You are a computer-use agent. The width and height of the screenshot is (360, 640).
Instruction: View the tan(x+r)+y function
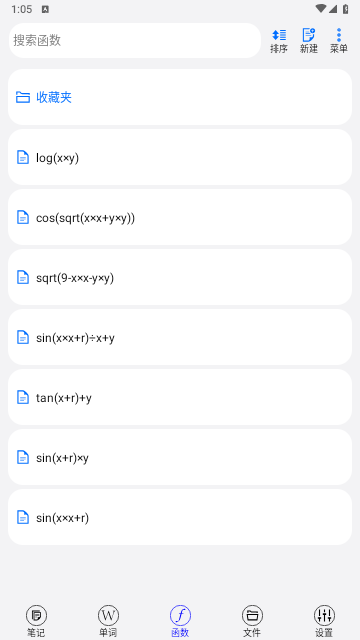tap(180, 397)
